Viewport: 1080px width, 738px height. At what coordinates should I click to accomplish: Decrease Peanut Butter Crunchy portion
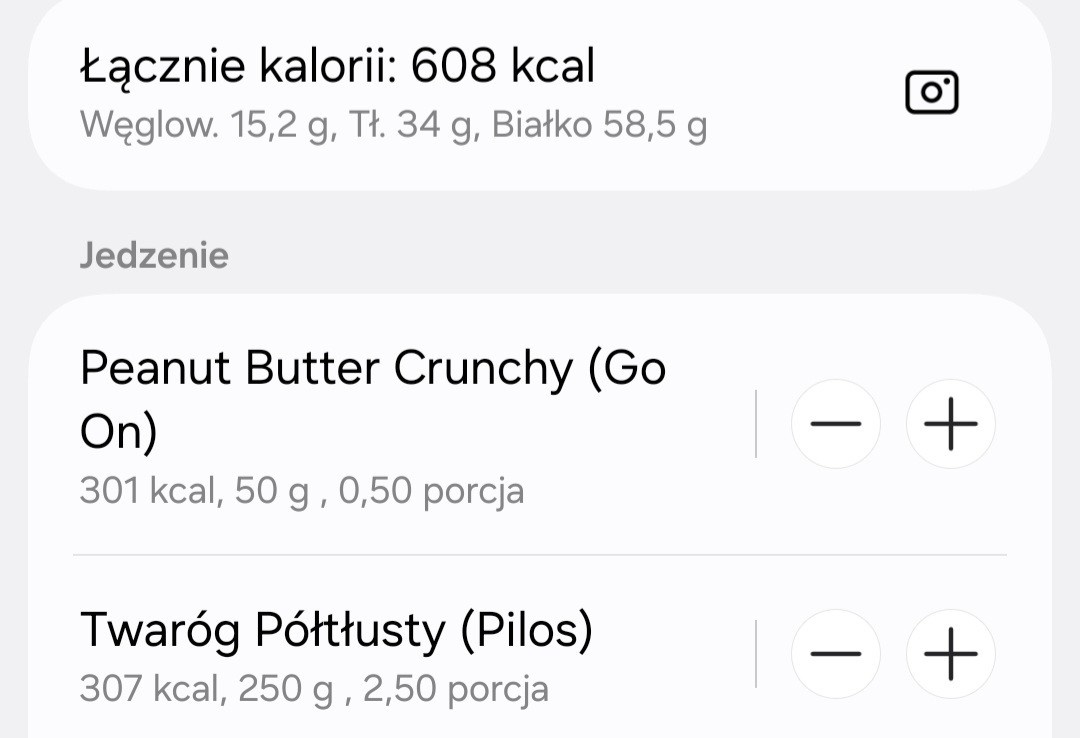click(x=835, y=424)
